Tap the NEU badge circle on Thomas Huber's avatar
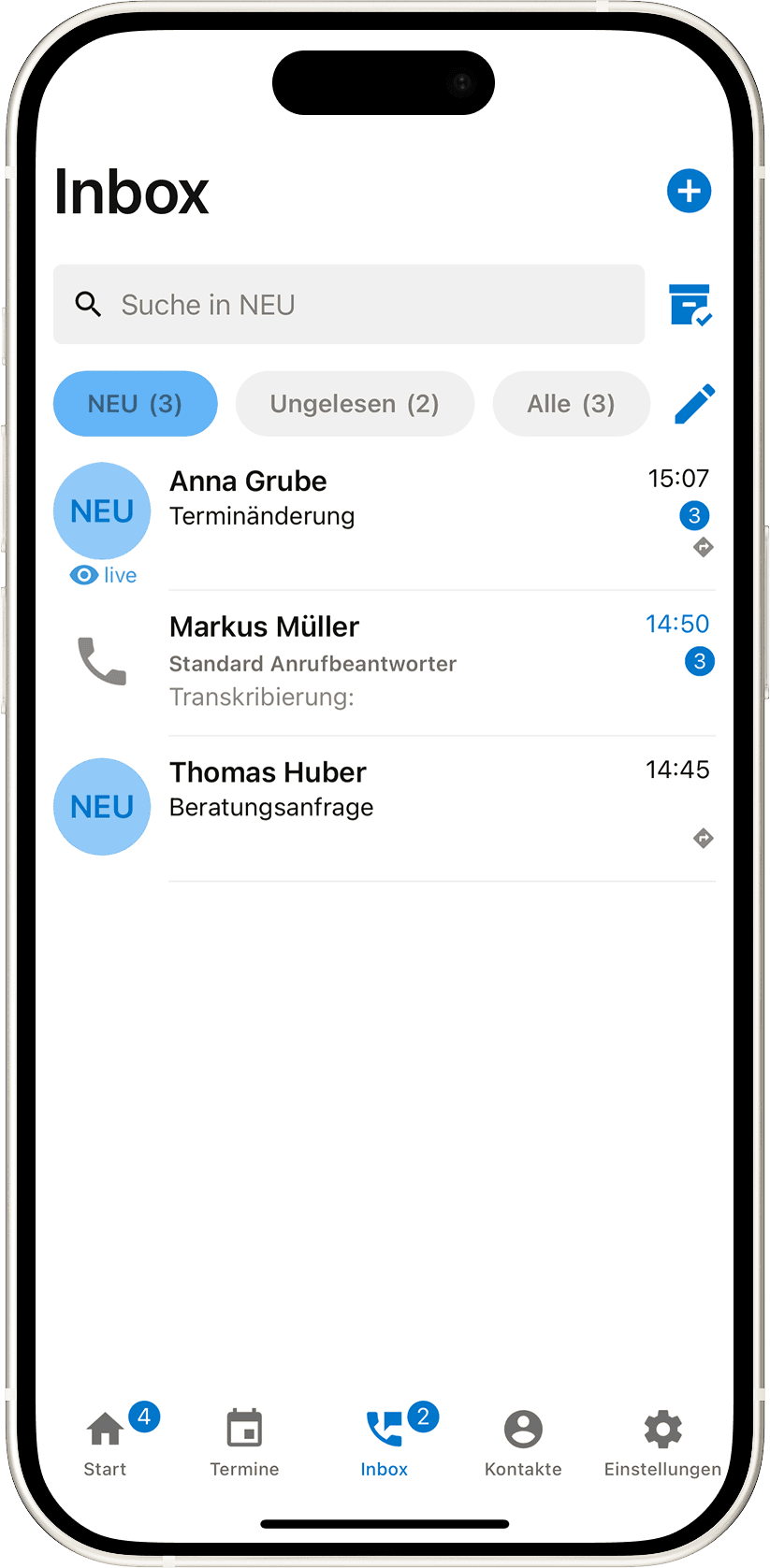This screenshot has height=1568, width=770. point(101,806)
